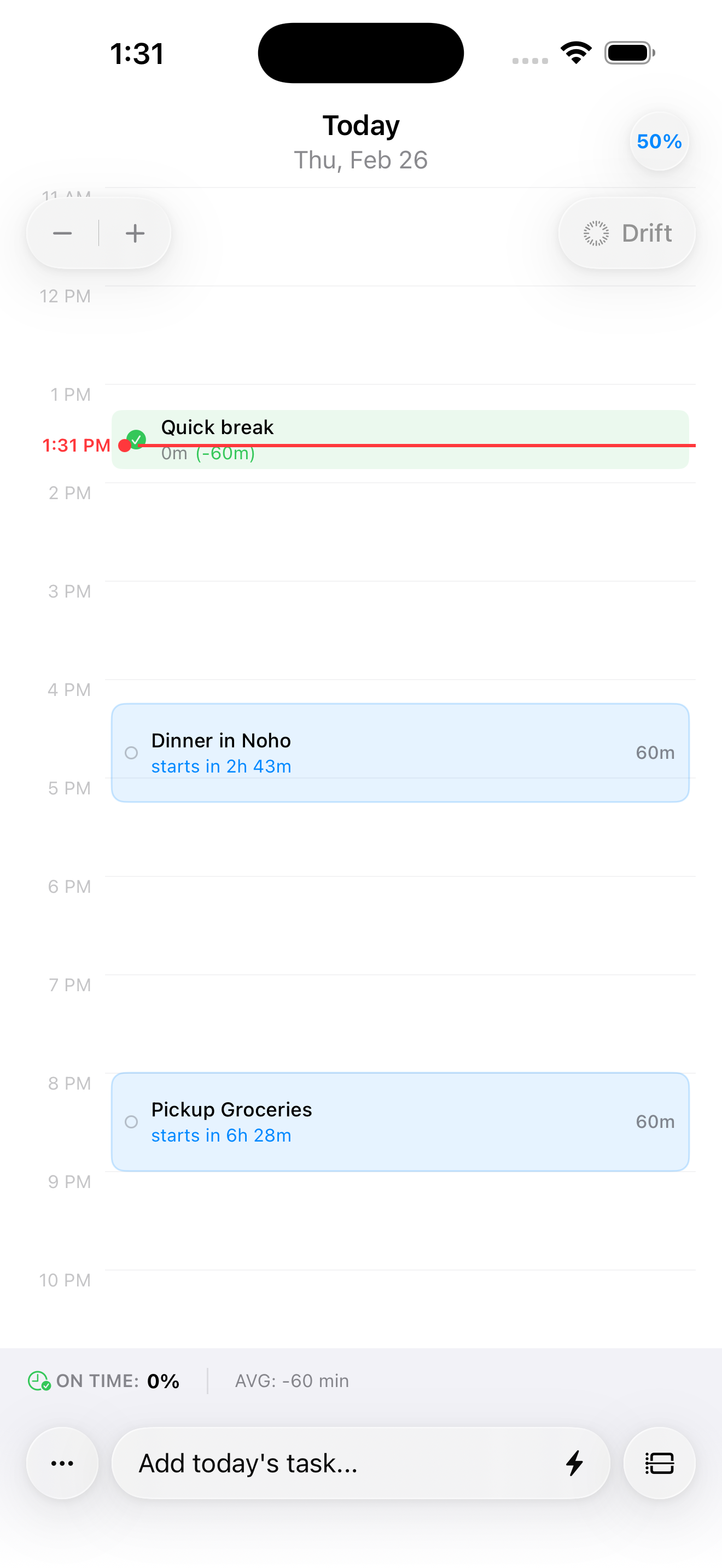Open the three-dot more menu

click(x=62, y=1464)
